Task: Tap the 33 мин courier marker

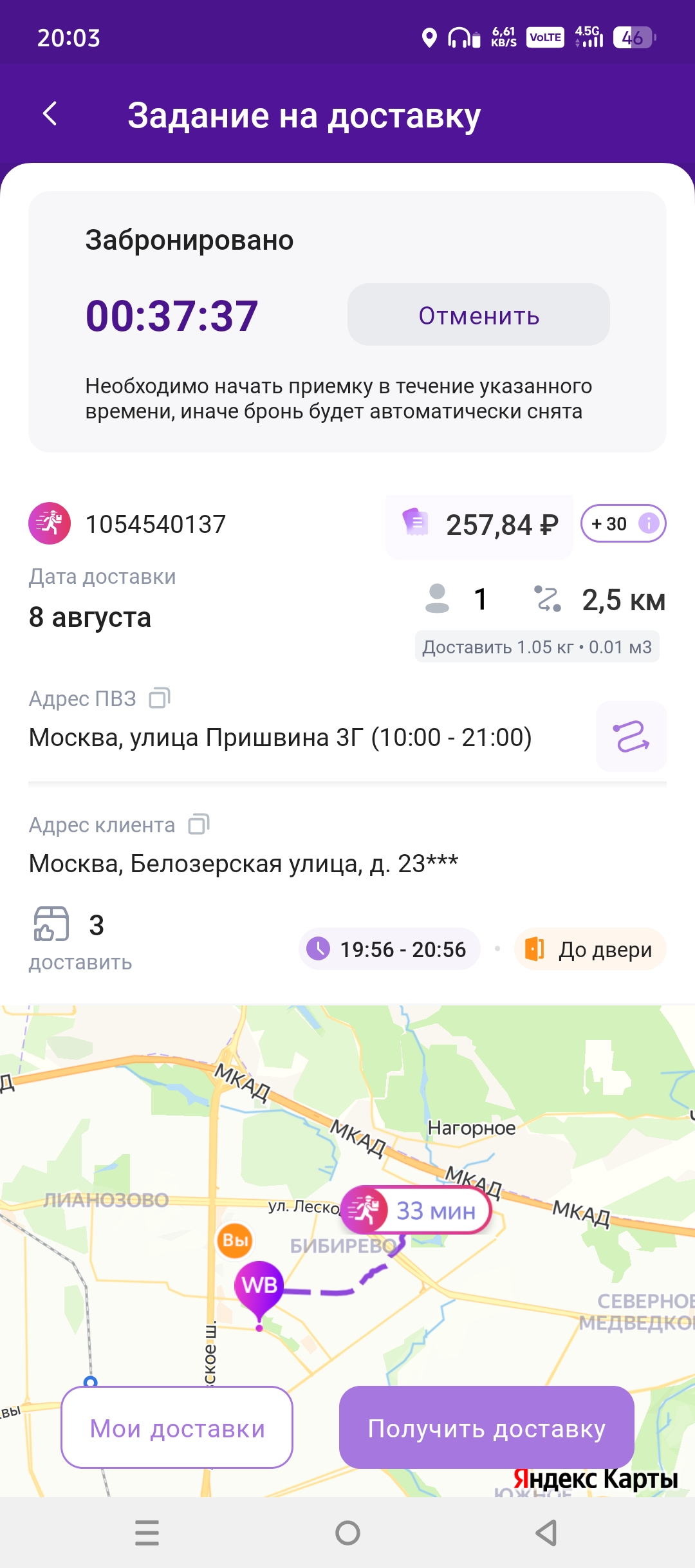Action: point(416,1211)
